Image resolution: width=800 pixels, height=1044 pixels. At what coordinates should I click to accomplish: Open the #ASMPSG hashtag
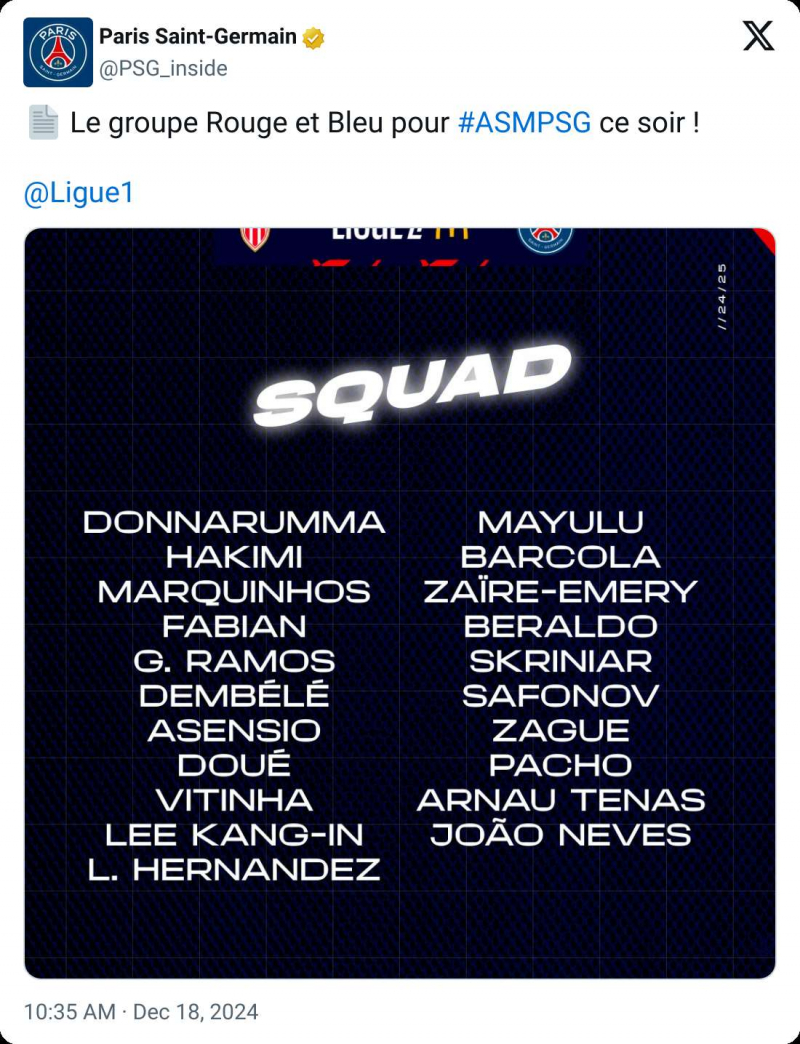[525, 123]
